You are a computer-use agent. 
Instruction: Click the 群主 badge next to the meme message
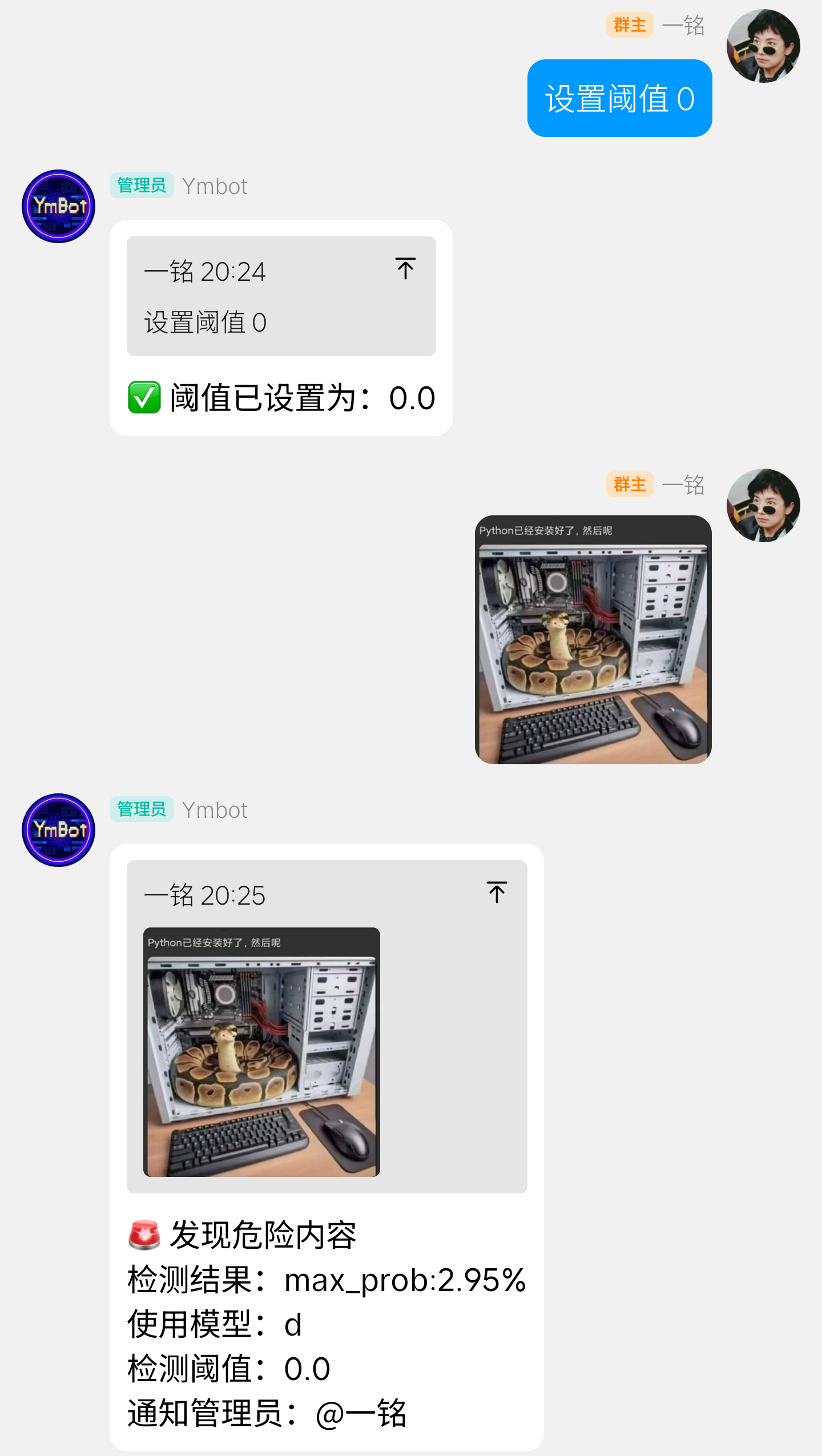(x=628, y=485)
